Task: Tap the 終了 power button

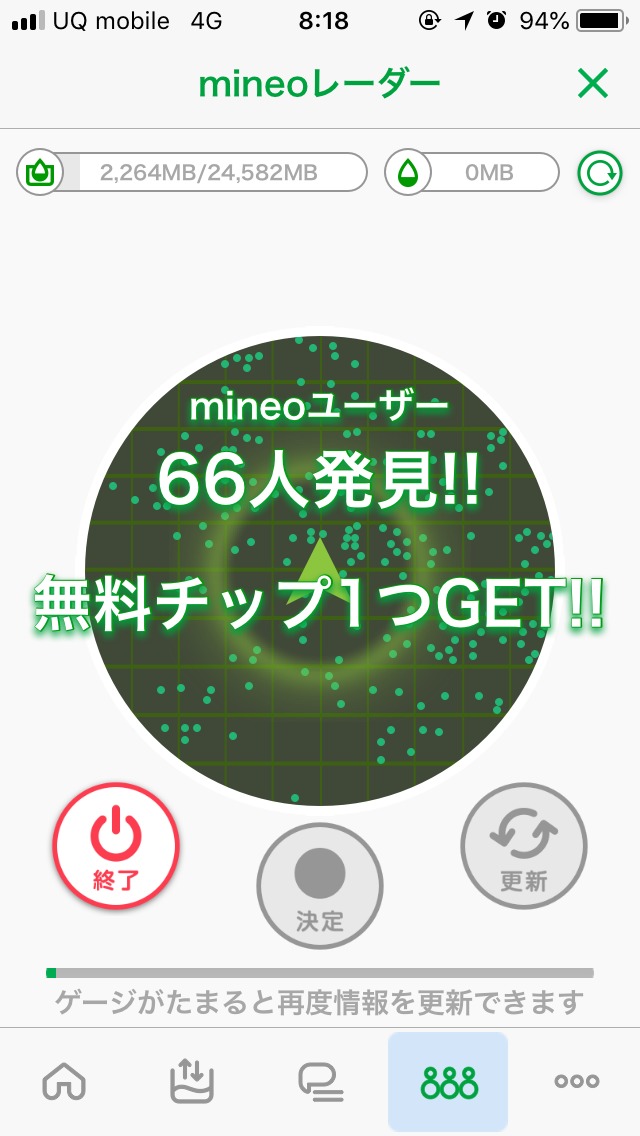Action: coord(116,845)
